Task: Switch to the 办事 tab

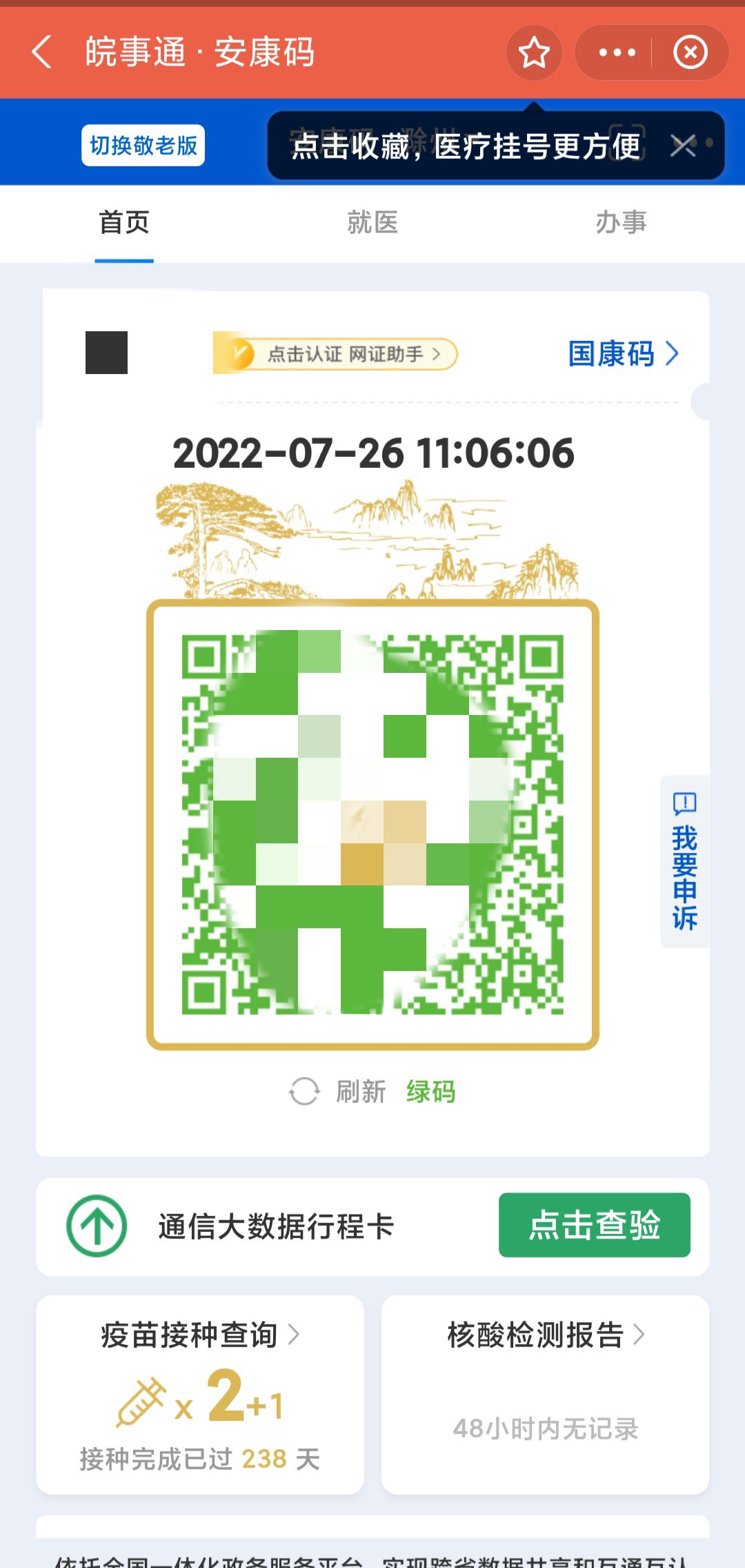Action: (x=621, y=223)
